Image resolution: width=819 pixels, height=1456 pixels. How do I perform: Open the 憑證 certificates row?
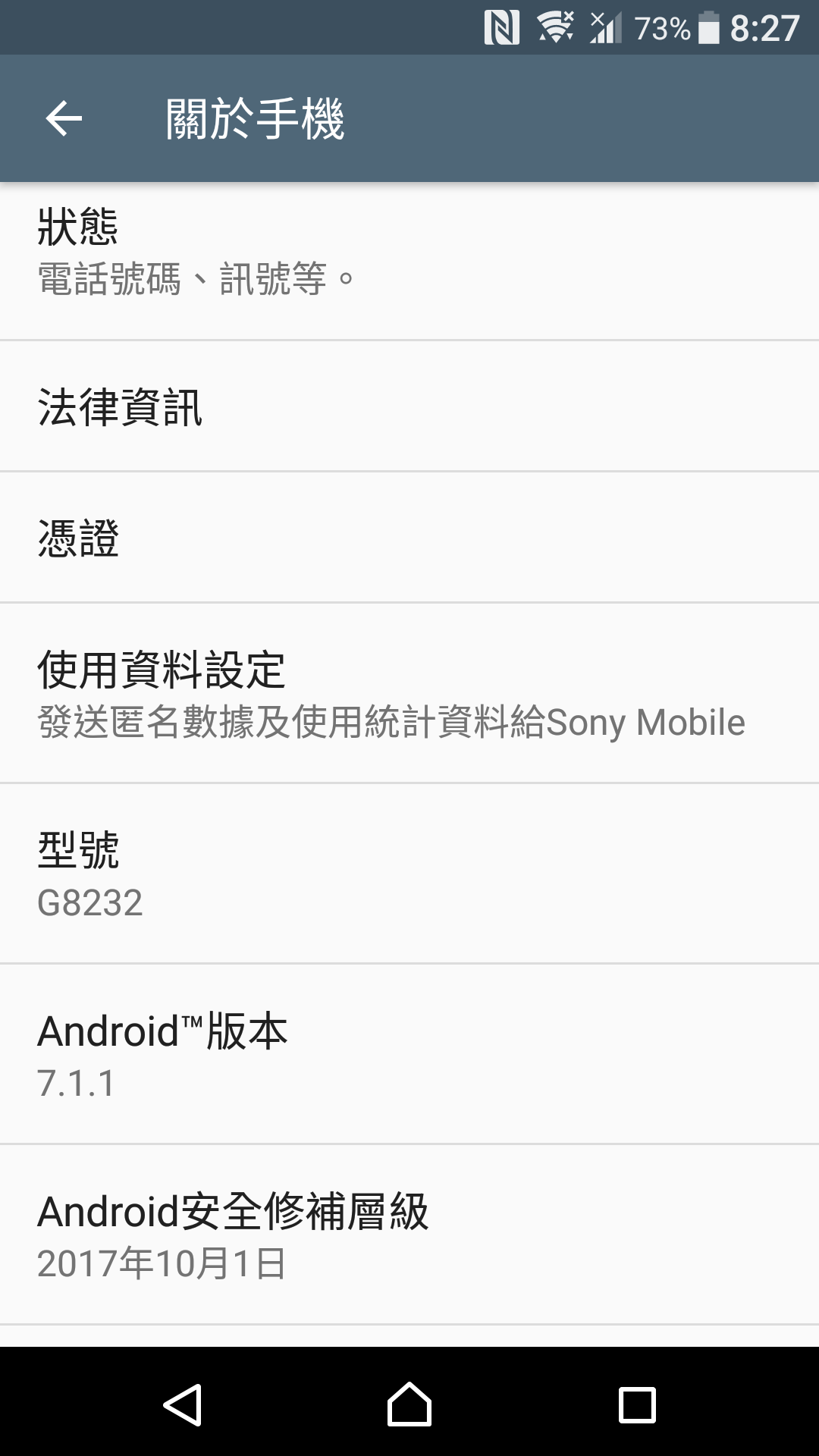click(x=409, y=538)
